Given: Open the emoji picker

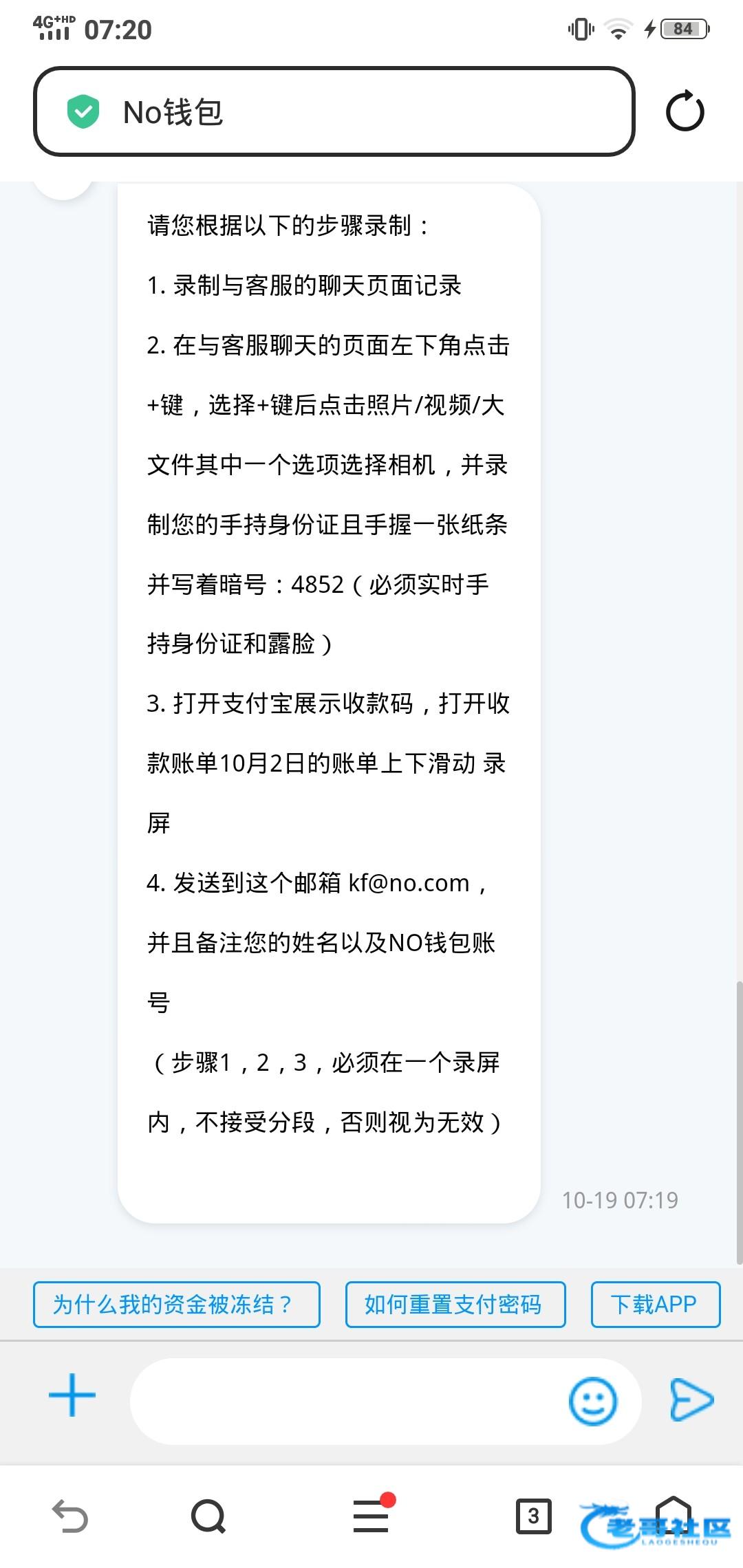Looking at the screenshot, I should (x=592, y=1401).
